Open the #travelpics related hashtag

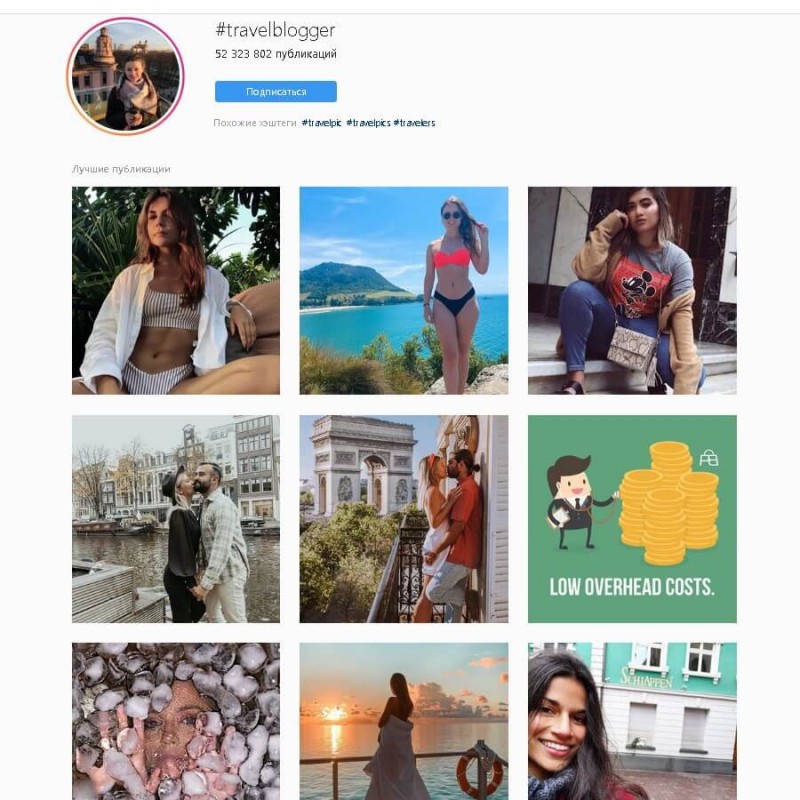pyautogui.click(x=367, y=123)
